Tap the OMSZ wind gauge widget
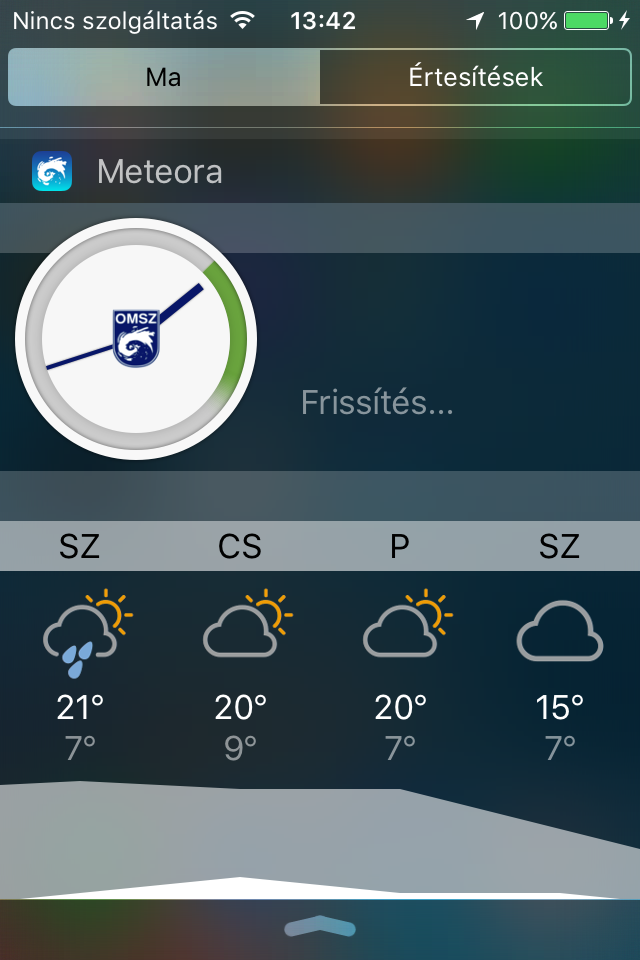 137,340
